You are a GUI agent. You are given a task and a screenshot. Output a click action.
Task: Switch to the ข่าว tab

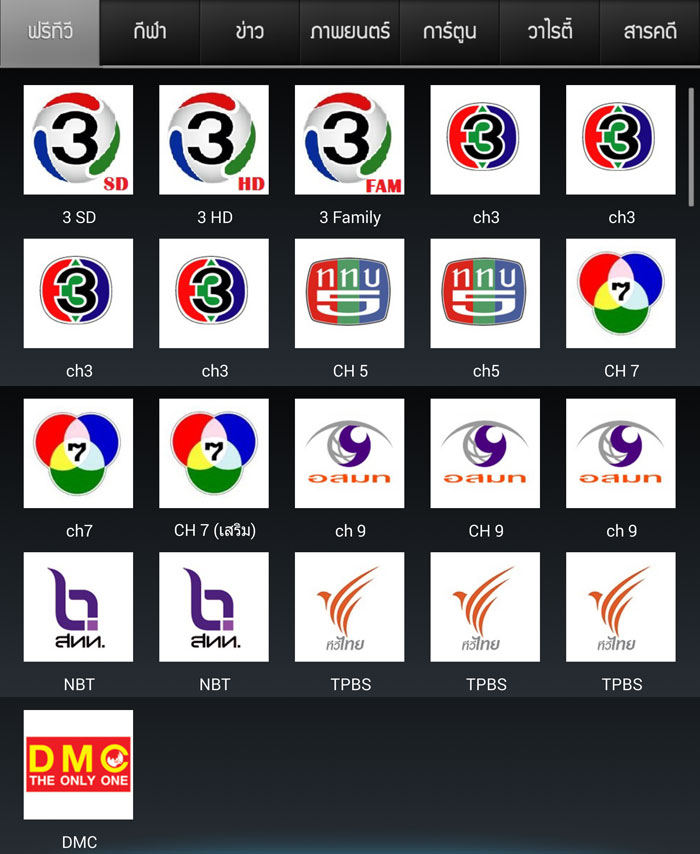pos(250,32)
